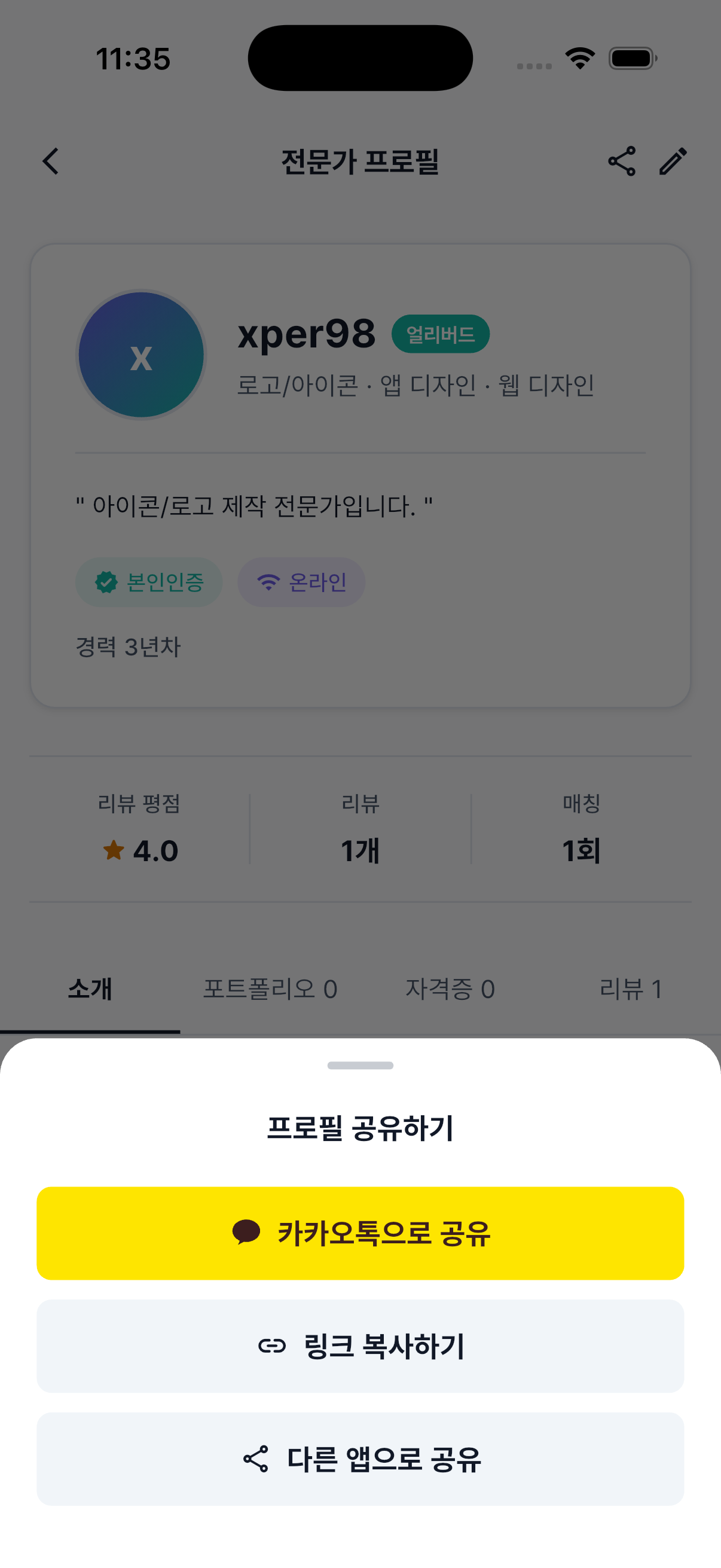Collapse the share sheet via drag handle
Viewport: 721px width, 1568px height.
tap(360, 1065)
